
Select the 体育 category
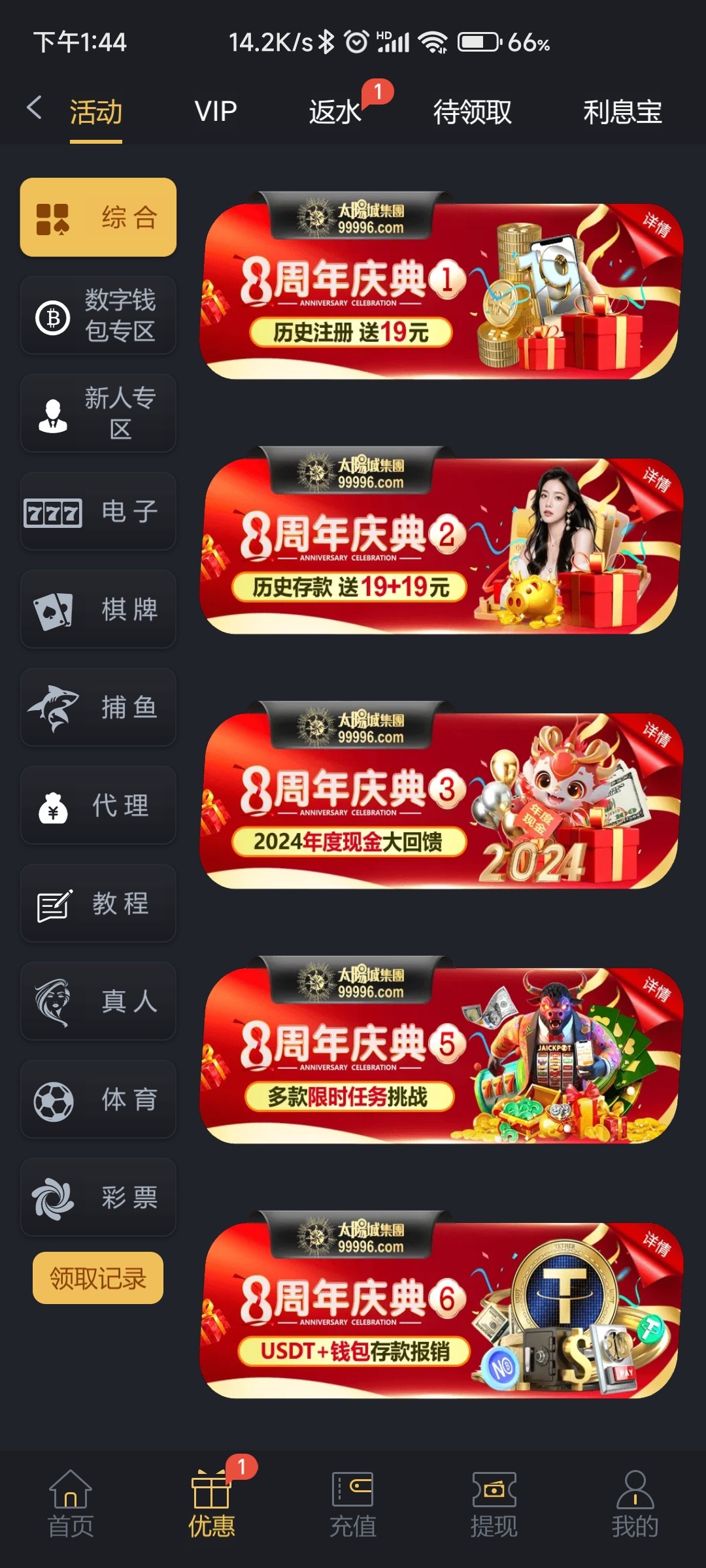[x=98, y=1100]
